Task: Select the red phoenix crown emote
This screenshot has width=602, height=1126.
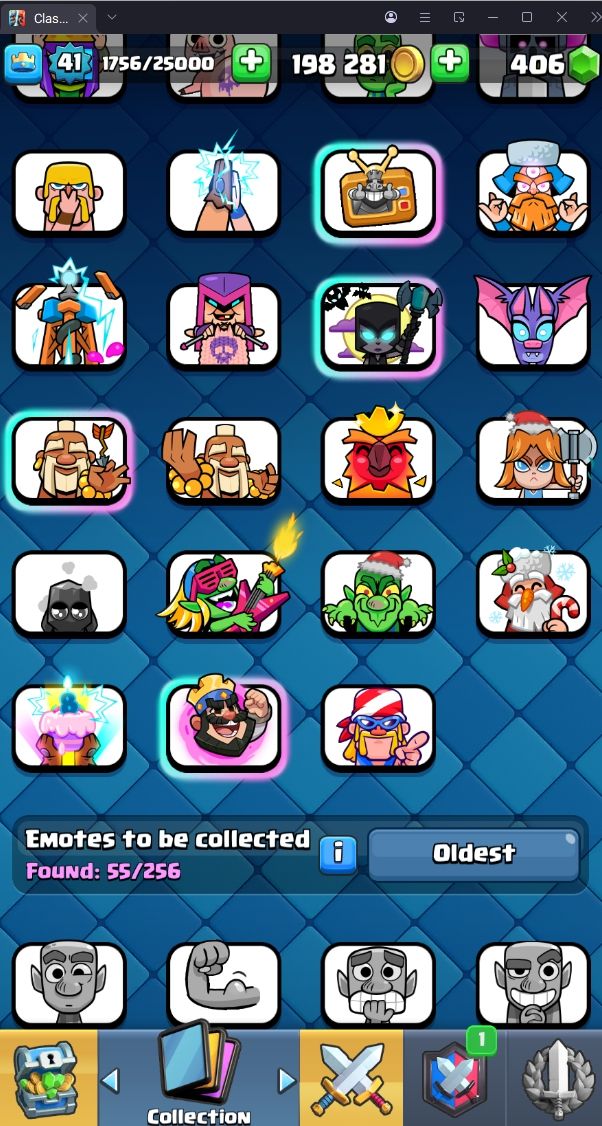Action: coord(377,459)
